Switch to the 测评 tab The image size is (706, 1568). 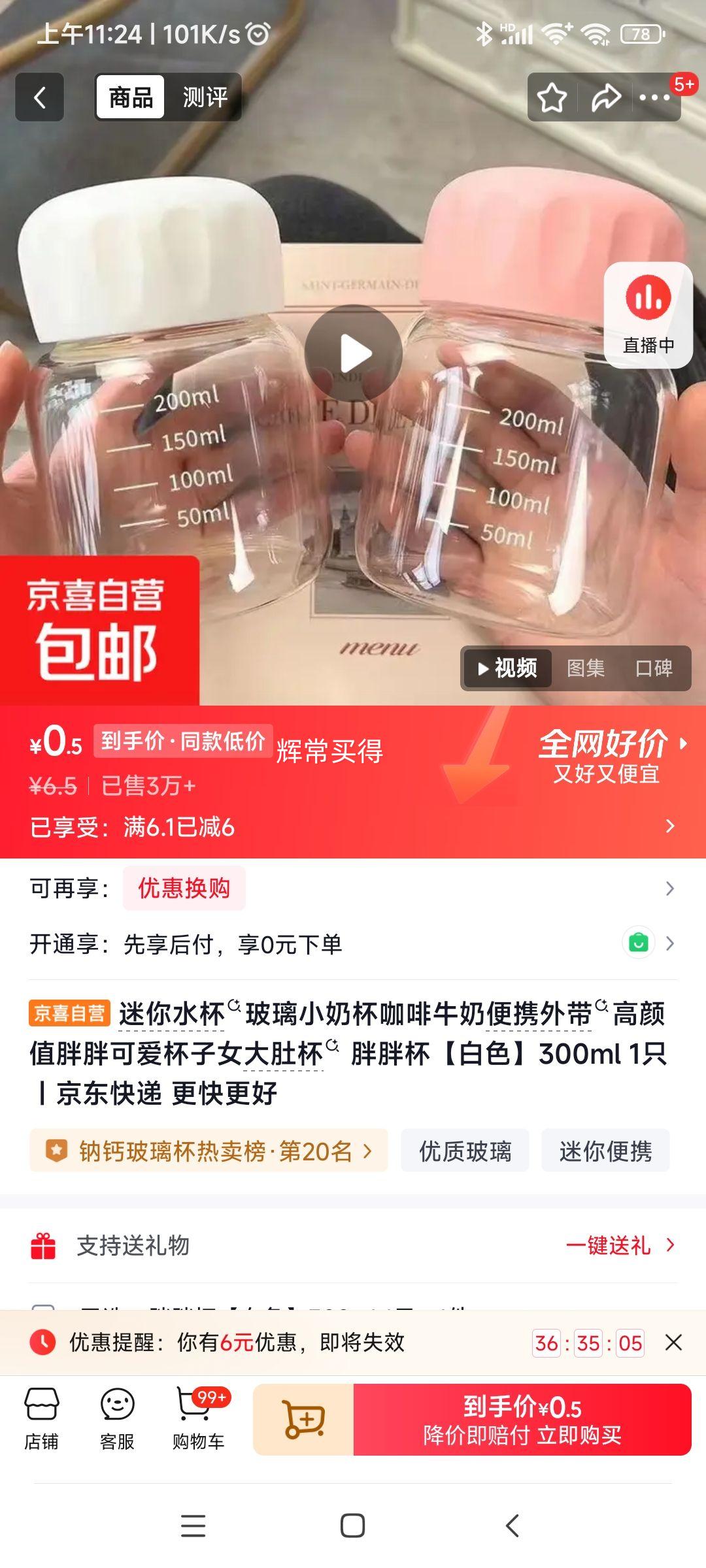click(x=205, y=97)
